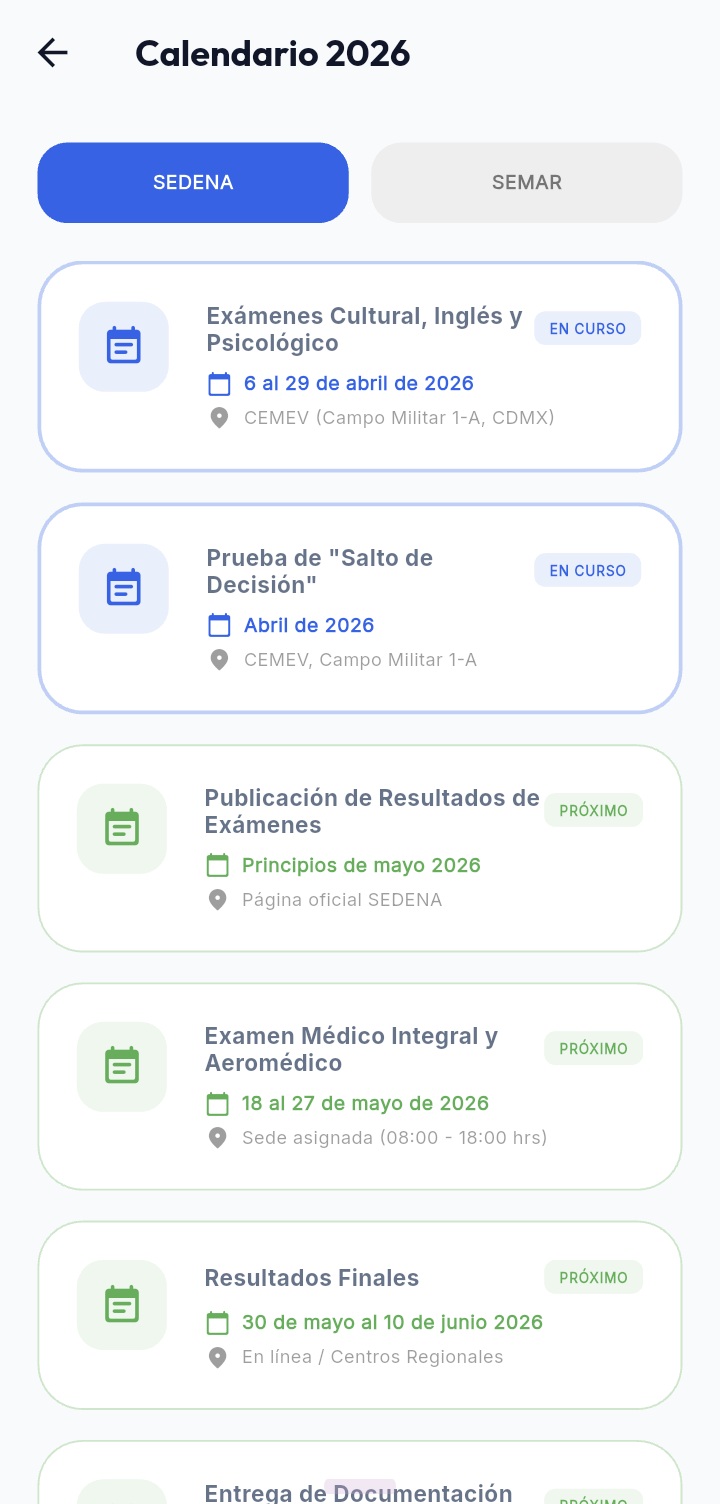Switch to the SEMAR tab

(526, 182)
